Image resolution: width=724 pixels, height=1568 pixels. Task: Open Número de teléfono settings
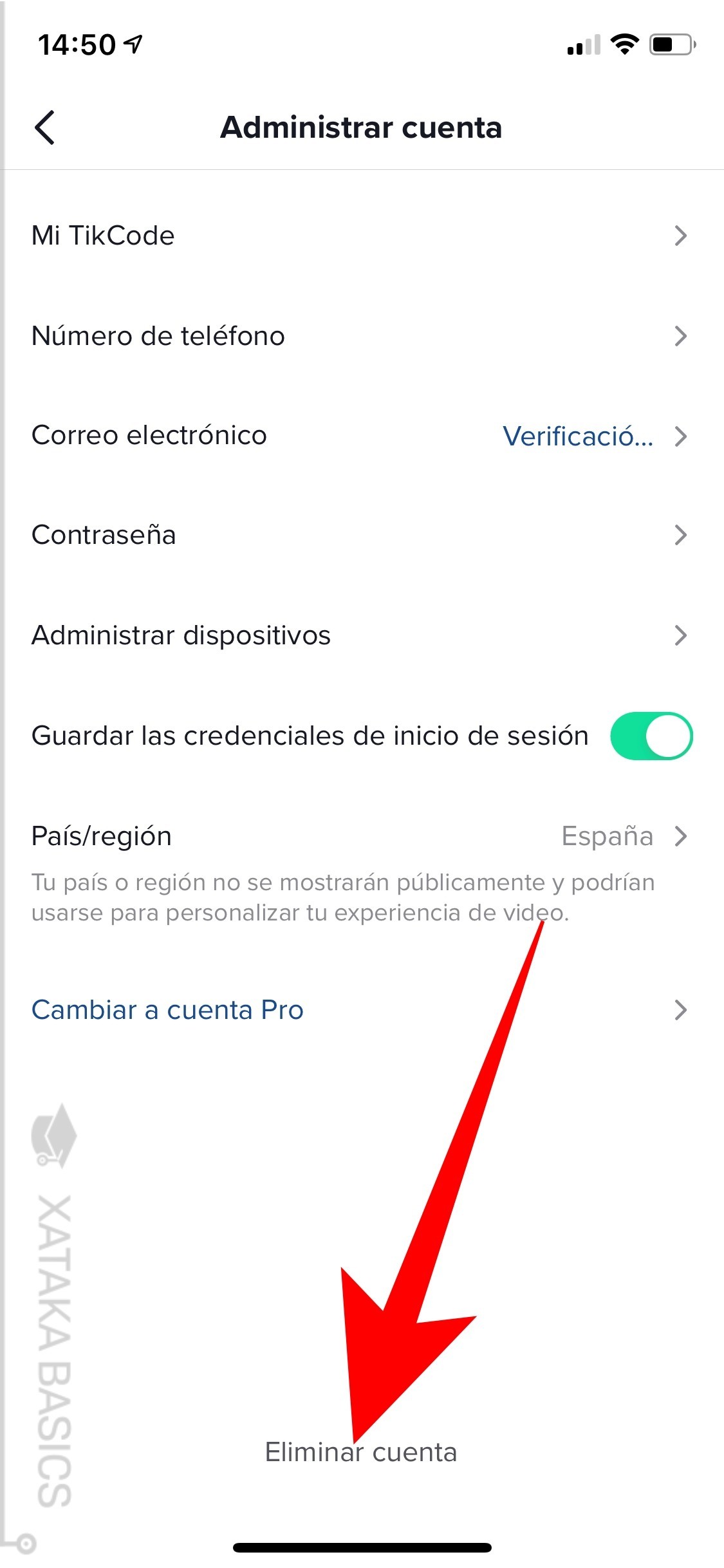click(362, 336)
